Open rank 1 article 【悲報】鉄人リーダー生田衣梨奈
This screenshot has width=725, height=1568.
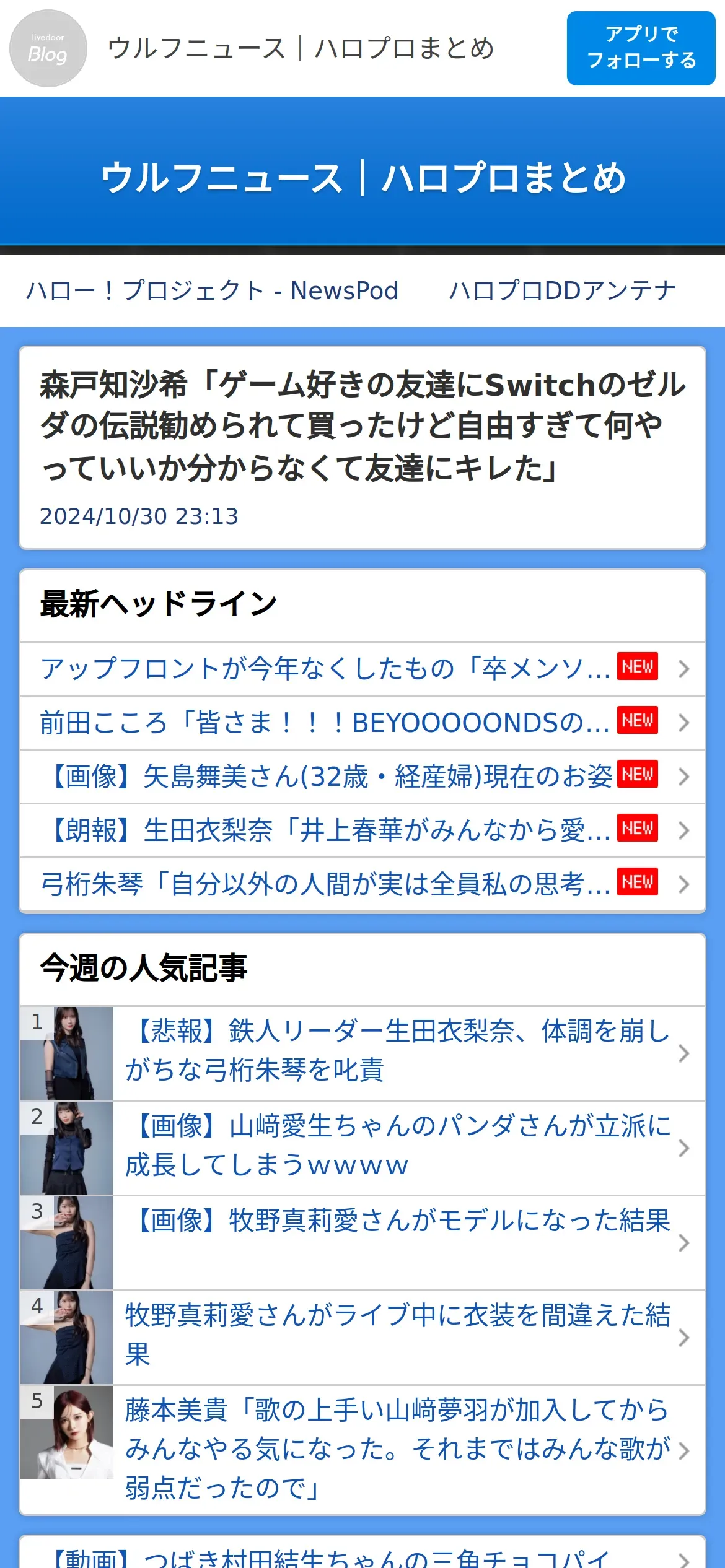[362, 1053]
